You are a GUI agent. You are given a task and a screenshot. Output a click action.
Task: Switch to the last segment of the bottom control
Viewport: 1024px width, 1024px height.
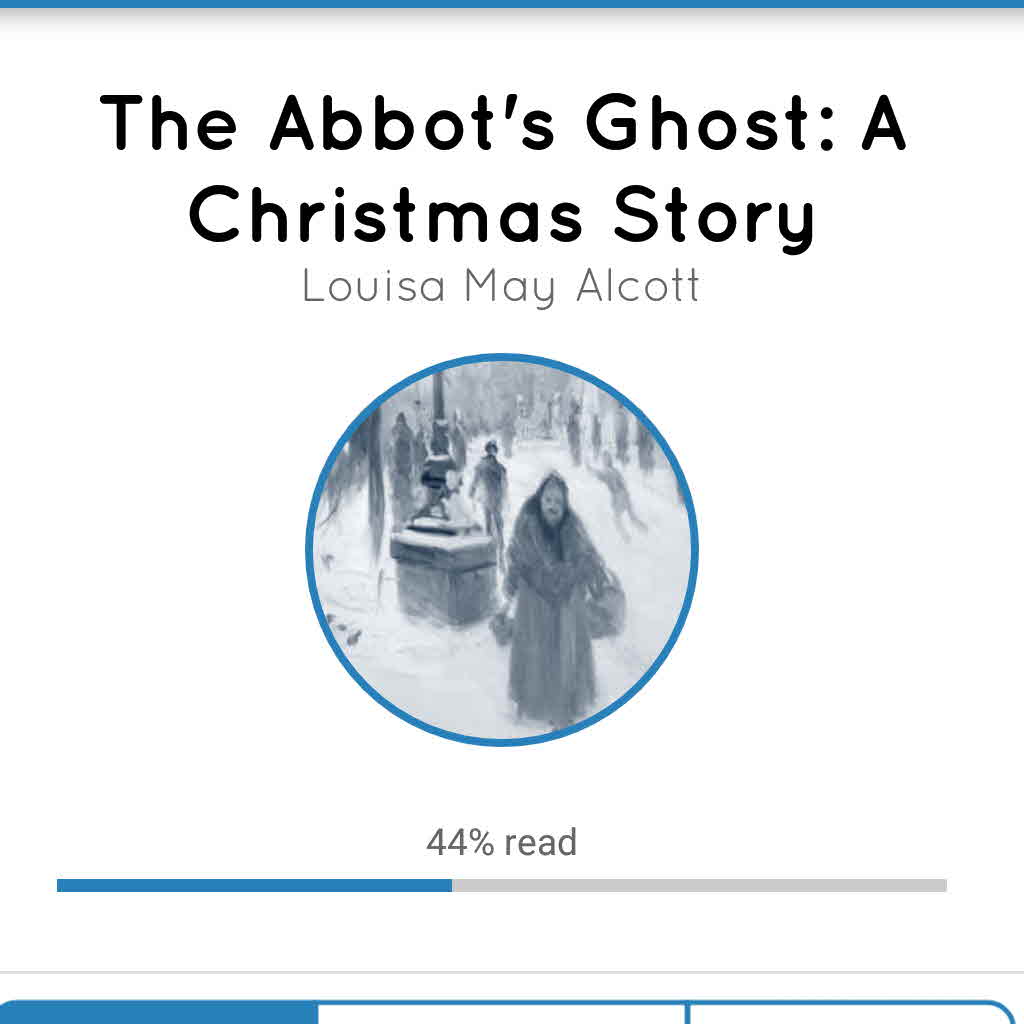[x=850, y=1013]
